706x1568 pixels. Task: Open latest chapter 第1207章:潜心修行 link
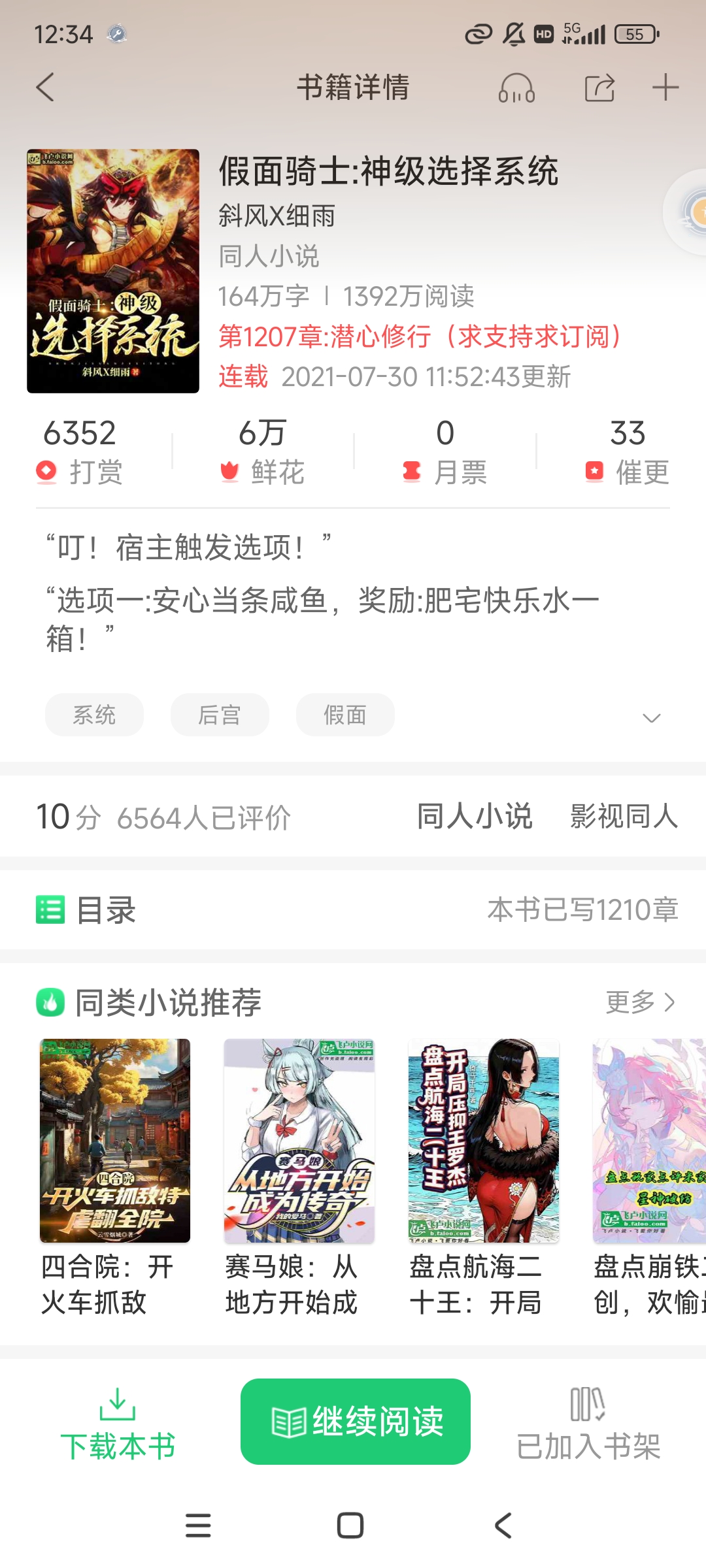tap(420, 337)
